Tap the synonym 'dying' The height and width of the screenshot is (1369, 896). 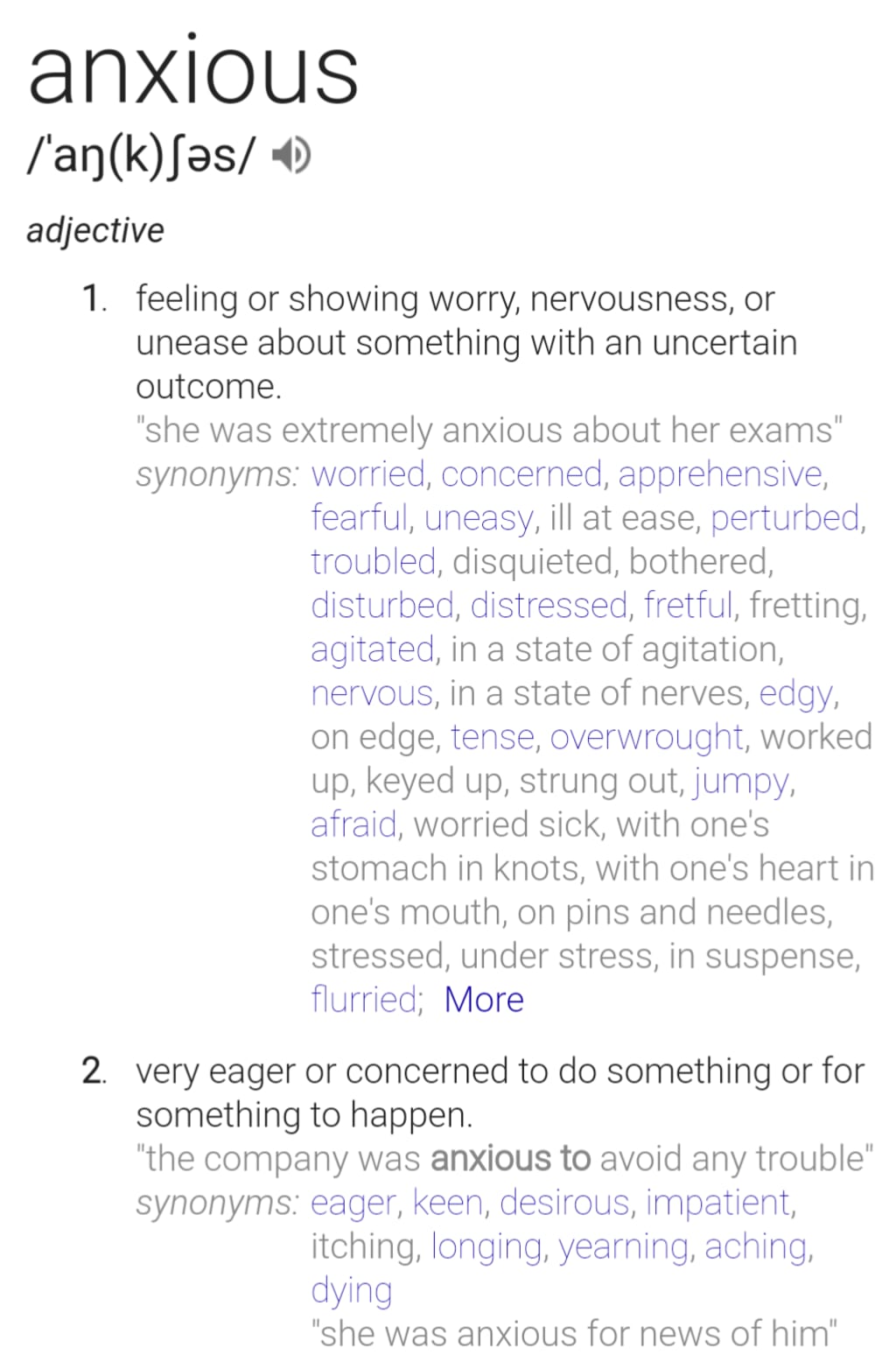(351, 1291)
